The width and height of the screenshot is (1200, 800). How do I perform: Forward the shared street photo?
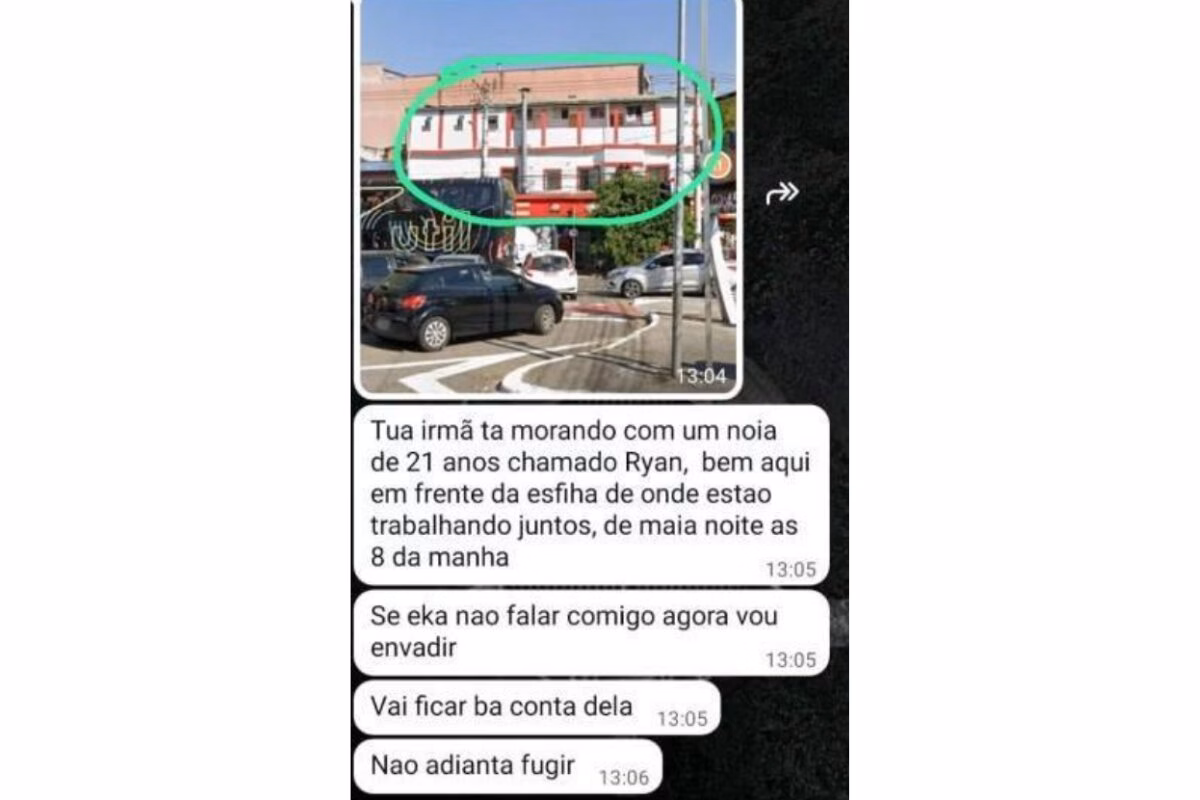782,193
